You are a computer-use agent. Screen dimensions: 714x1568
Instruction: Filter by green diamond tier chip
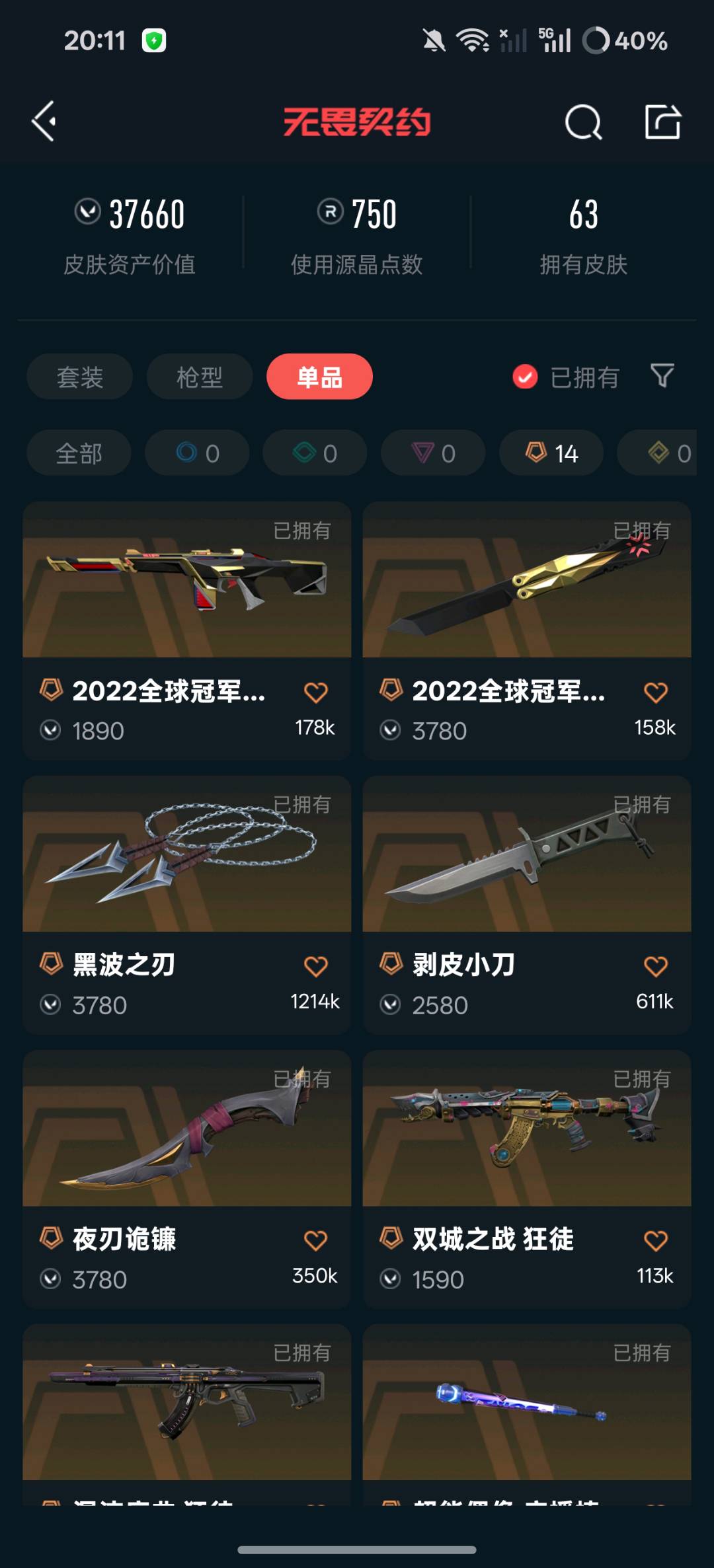pyautogui.click(x=315, y=453)
